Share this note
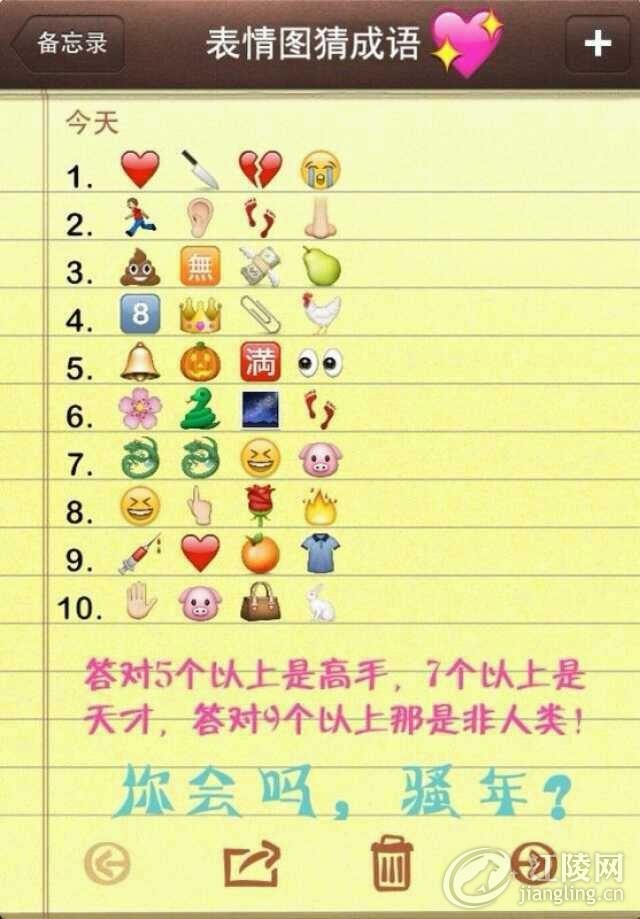 point(251,863)
